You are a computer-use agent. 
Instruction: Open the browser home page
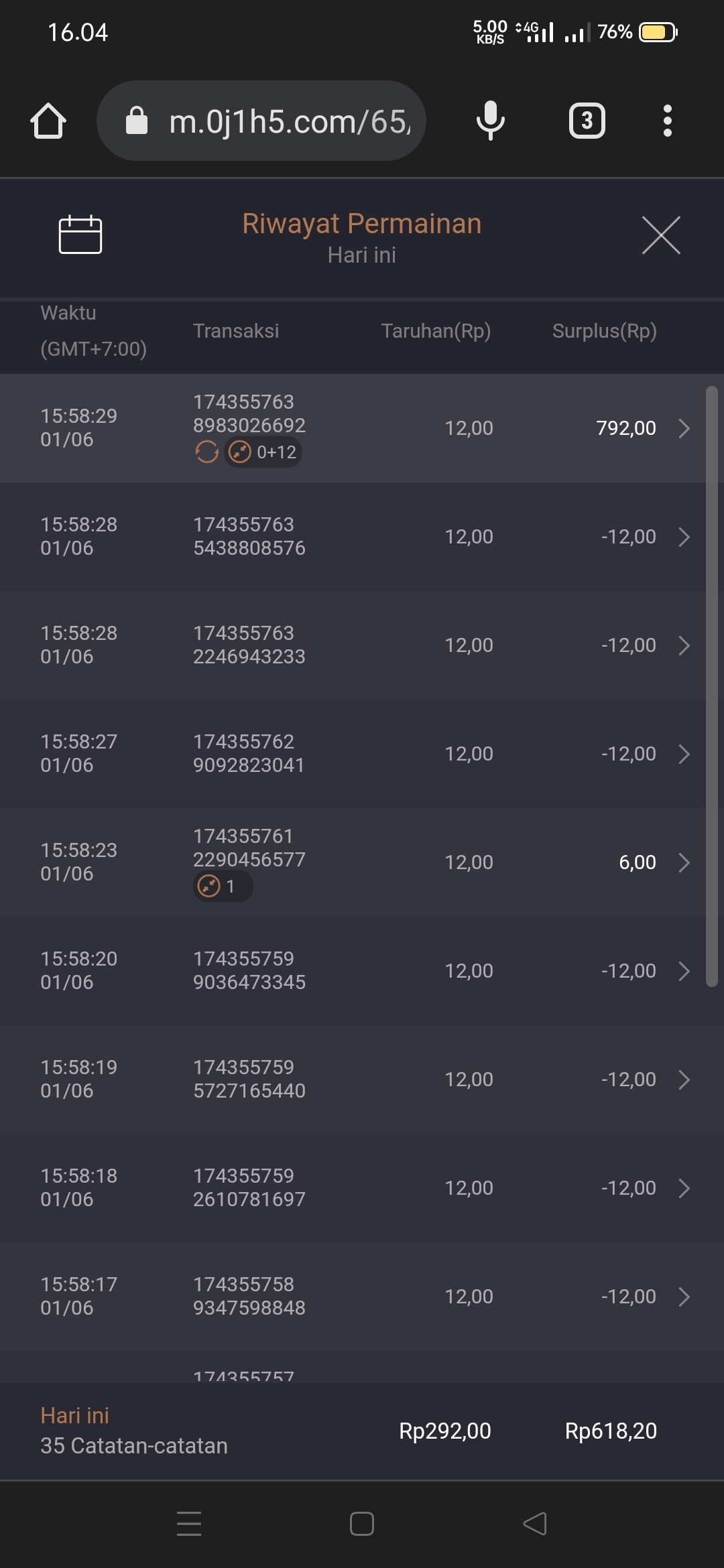click(48, 121)
